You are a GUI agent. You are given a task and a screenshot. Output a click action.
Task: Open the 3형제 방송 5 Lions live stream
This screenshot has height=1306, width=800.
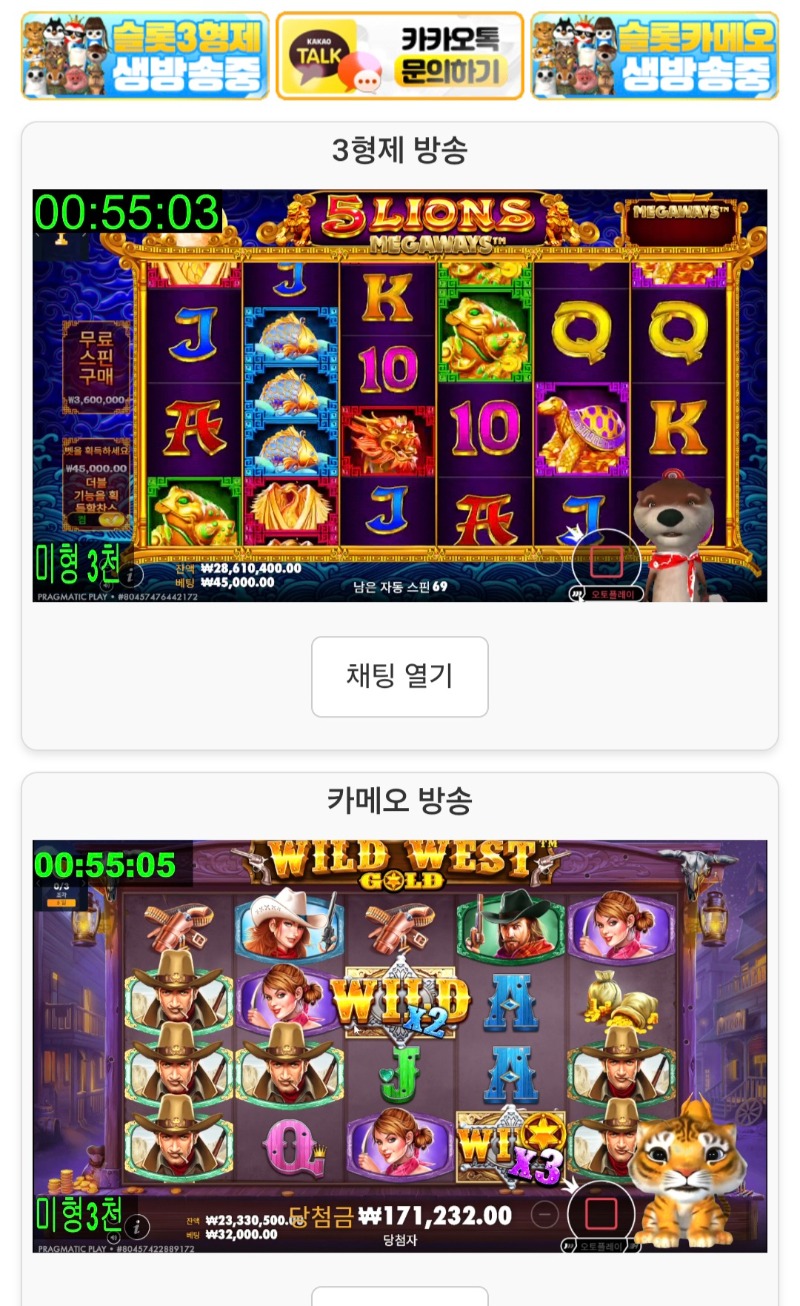click(400, 395)
